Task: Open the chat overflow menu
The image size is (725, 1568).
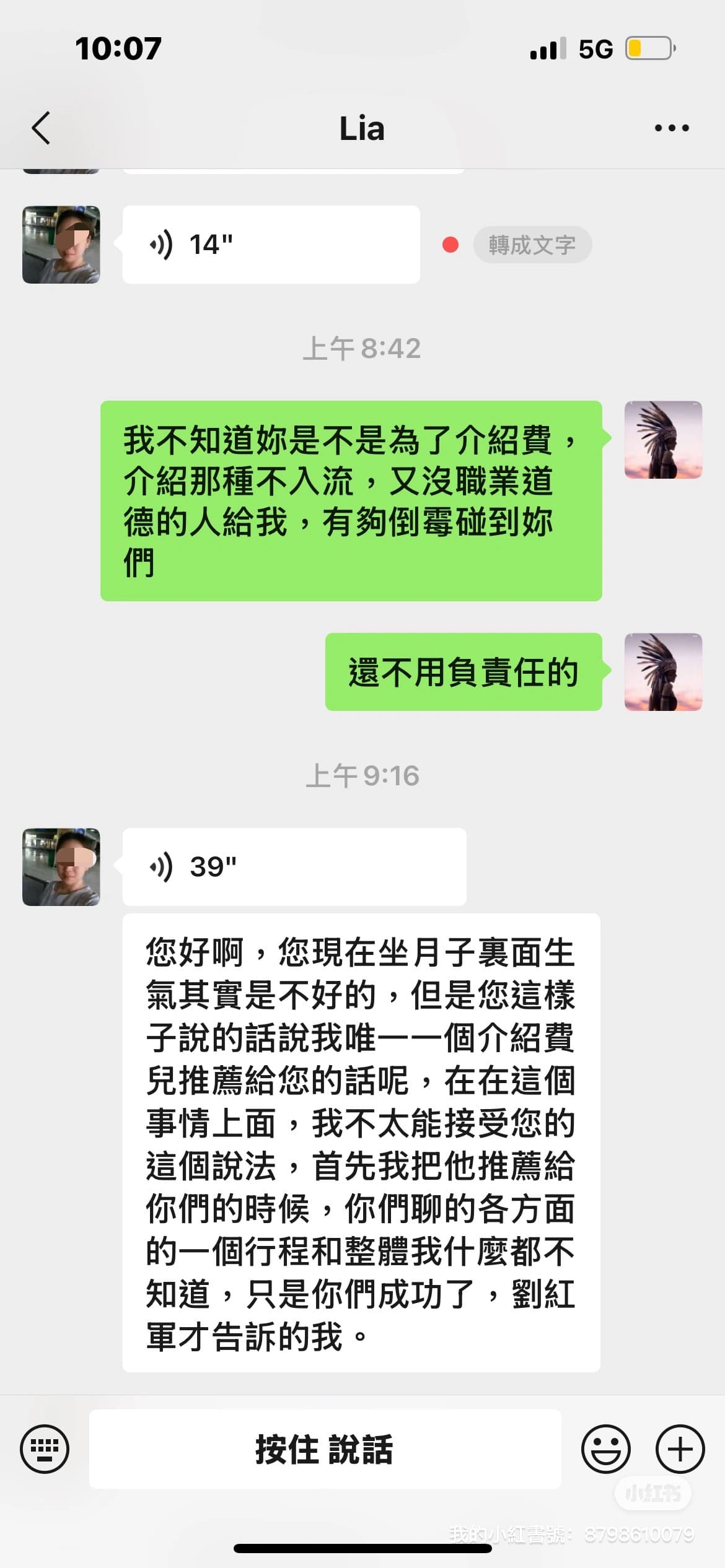Action: point(672,128)
